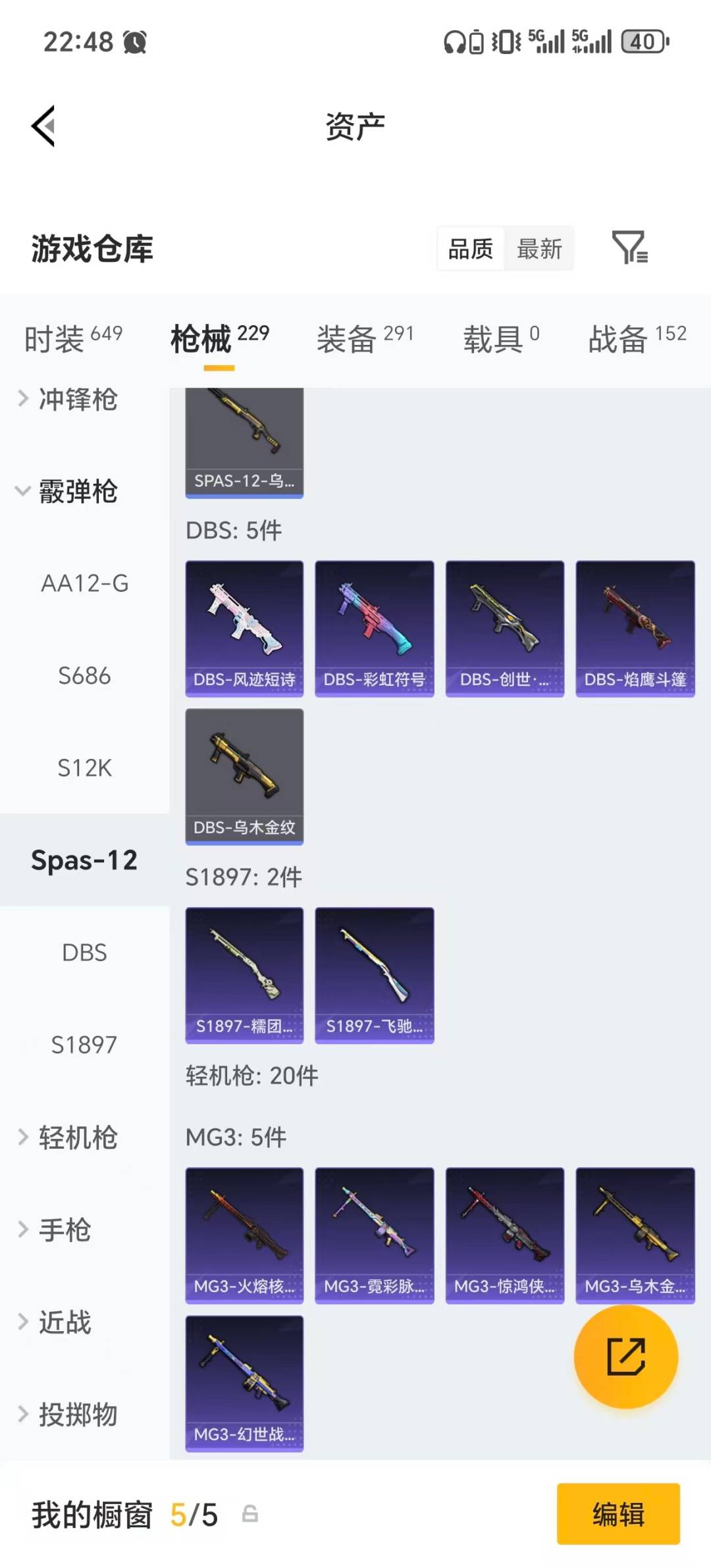Select S1897 in the sidebar
This screenshot has height=1568, width=711.
coord(84,1044)
